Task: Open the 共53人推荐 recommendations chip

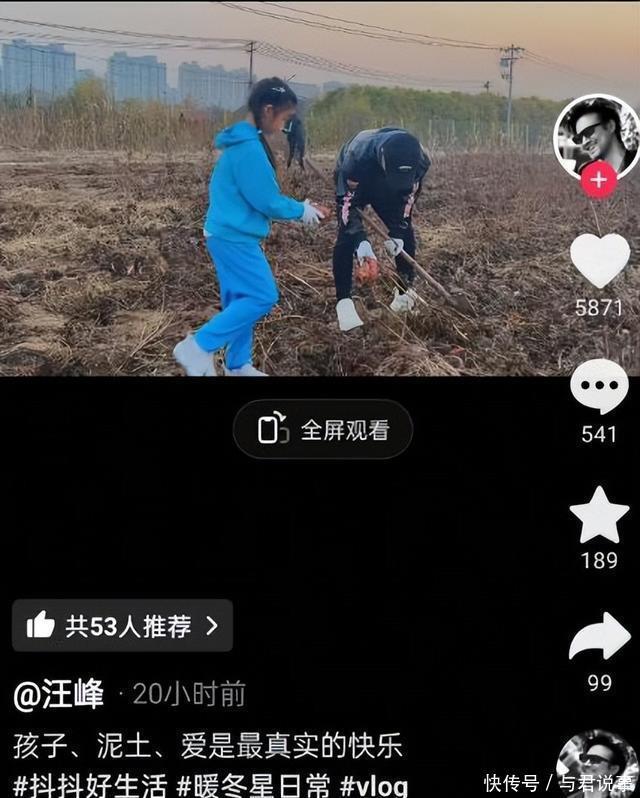Action: click(x=123, y=626)
